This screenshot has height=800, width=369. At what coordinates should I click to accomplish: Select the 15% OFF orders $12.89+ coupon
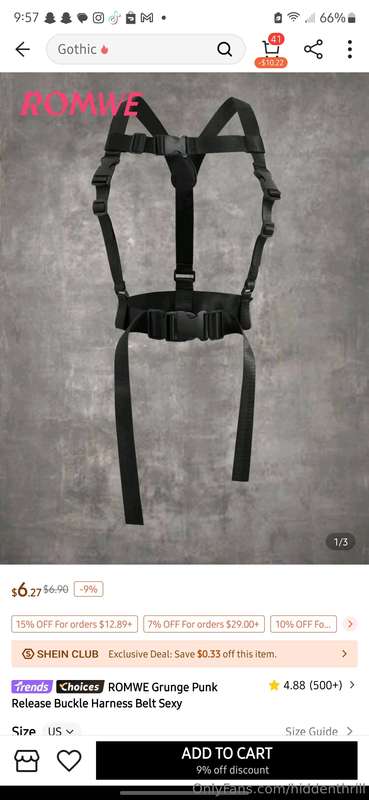pyautogui.click(x=75, y=624)
